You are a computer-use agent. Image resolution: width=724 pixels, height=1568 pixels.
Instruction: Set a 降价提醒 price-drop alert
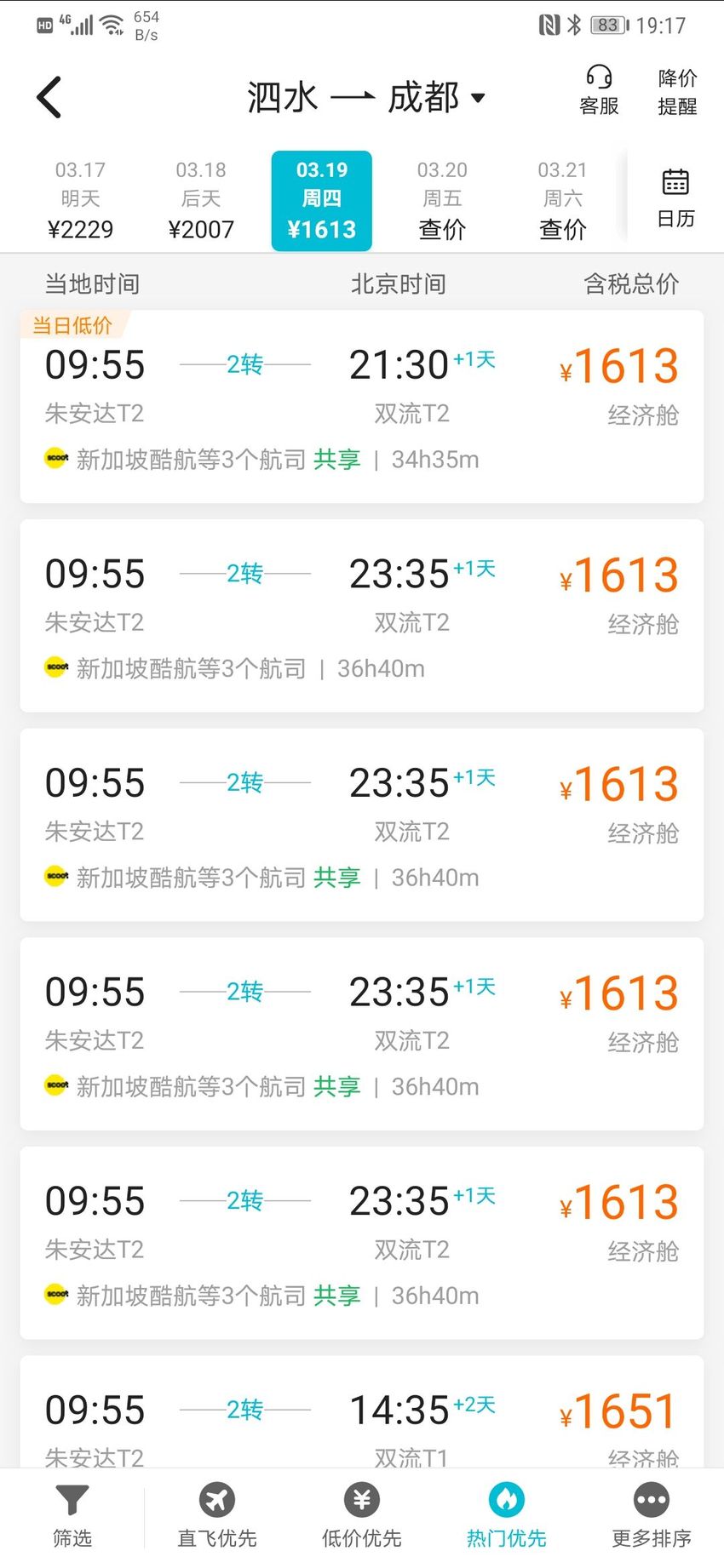(677, 92)
